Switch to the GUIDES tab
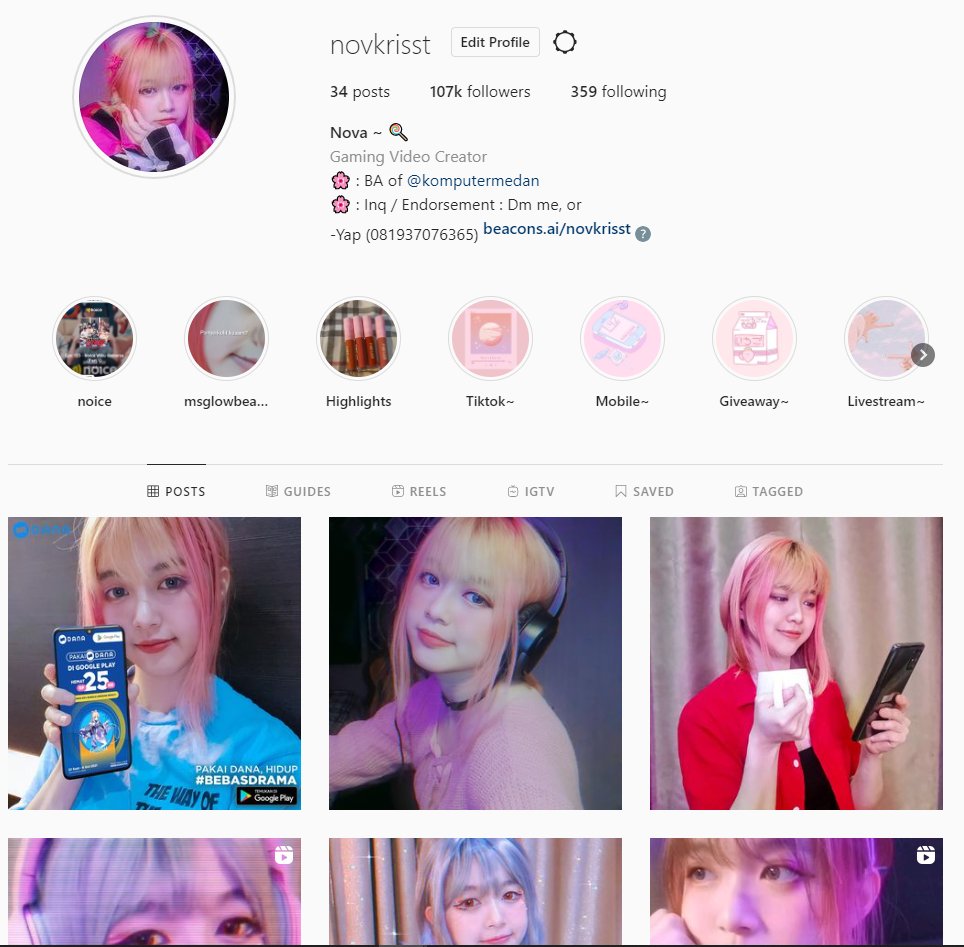The height and width of the screenshot is (947, 964). pyautogui.click(x=298, y=491)
